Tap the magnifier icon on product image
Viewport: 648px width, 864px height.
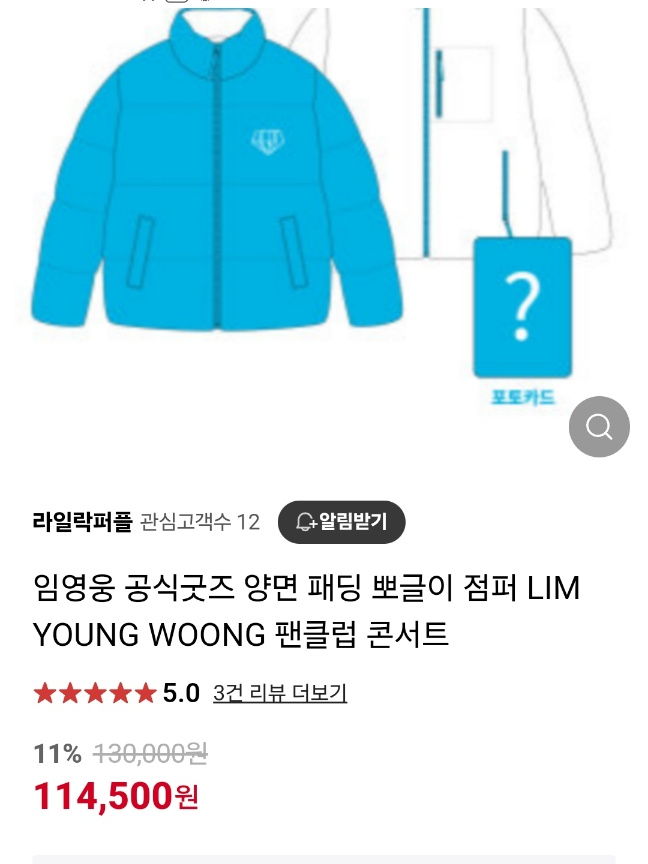[599, 427]
